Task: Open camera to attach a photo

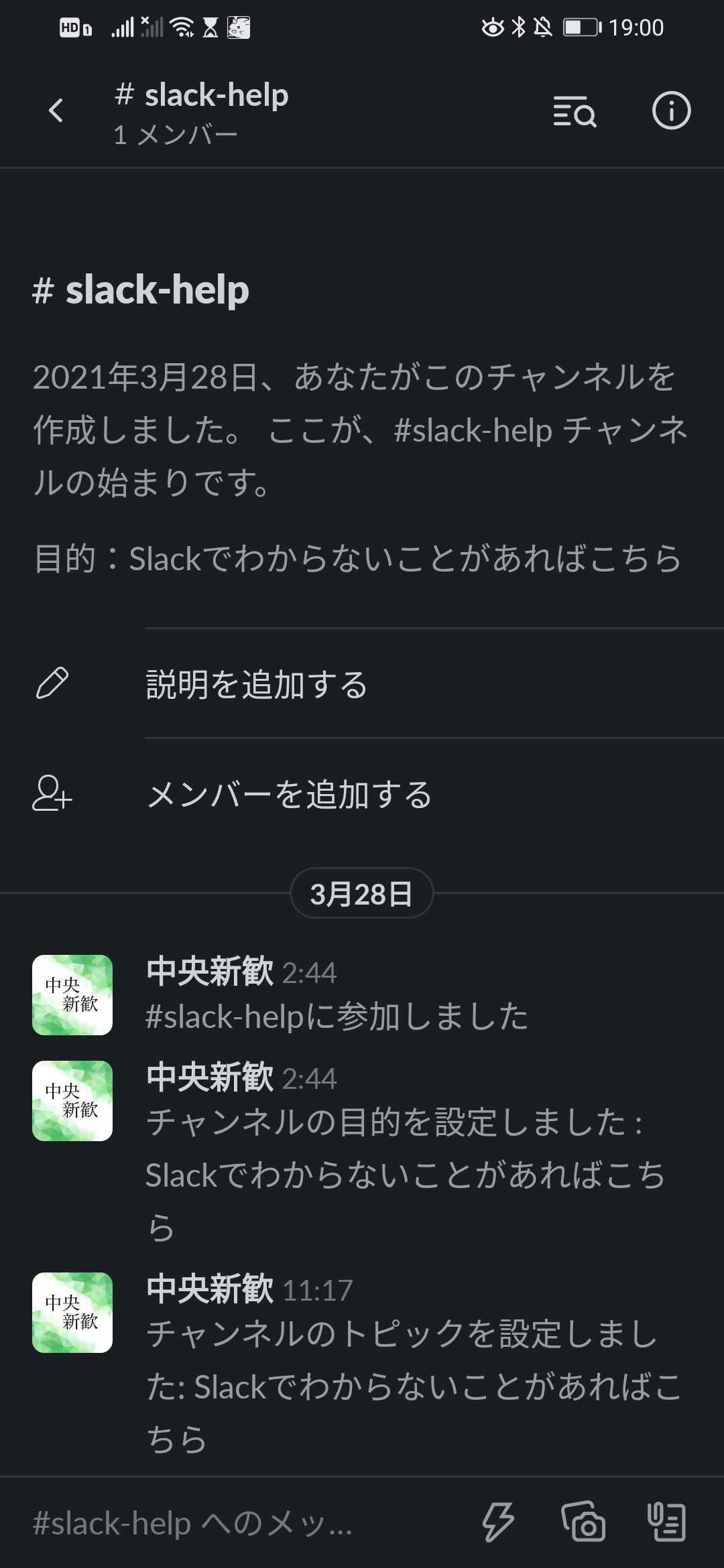Action: pyautogui.click(x=583, y=1522)
